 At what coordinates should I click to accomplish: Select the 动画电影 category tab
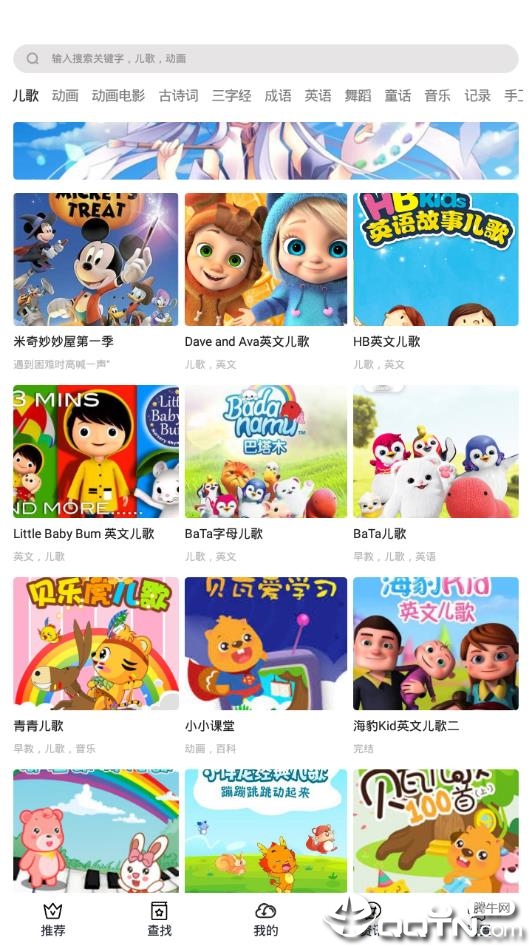pos(118,95)
